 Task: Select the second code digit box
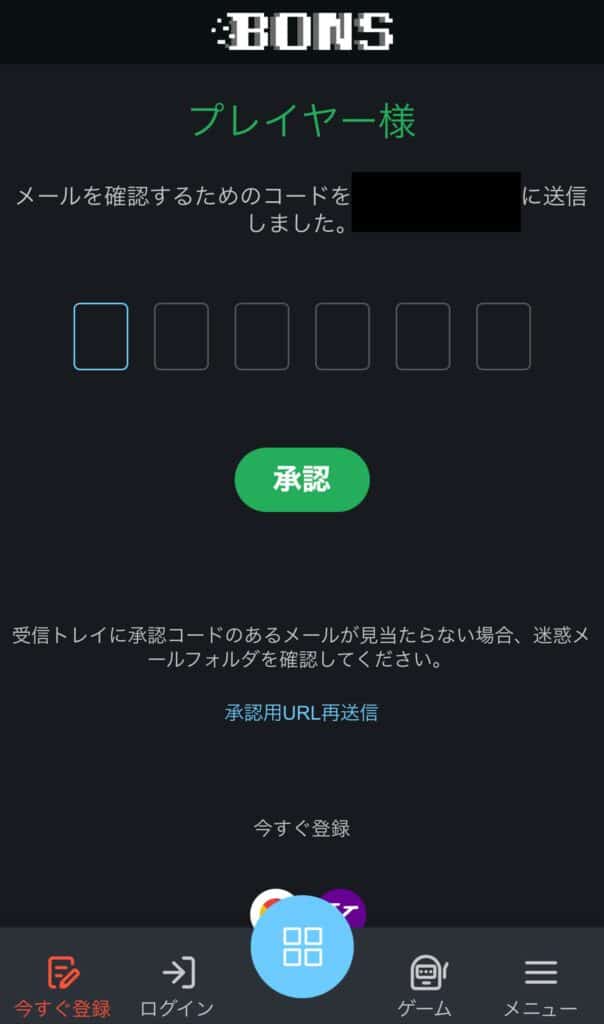181,337
